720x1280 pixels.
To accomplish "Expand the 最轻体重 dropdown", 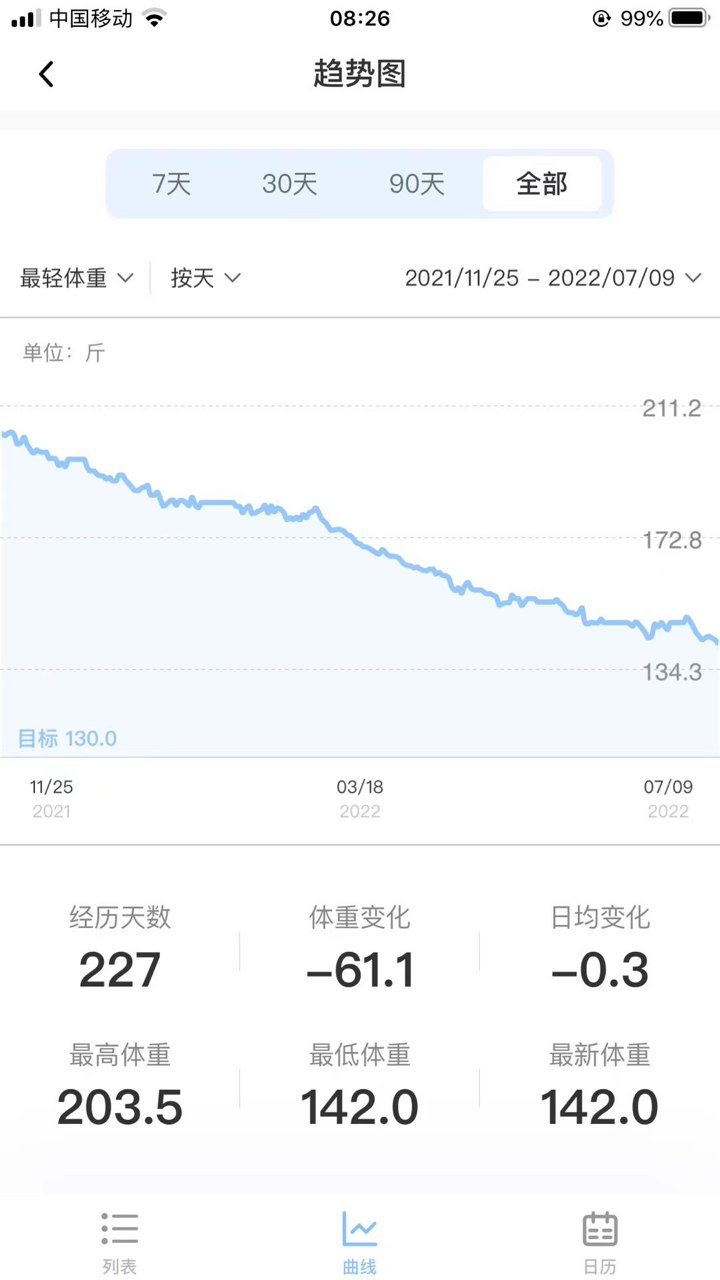I will pyautogui.click(x=77, y=278).
